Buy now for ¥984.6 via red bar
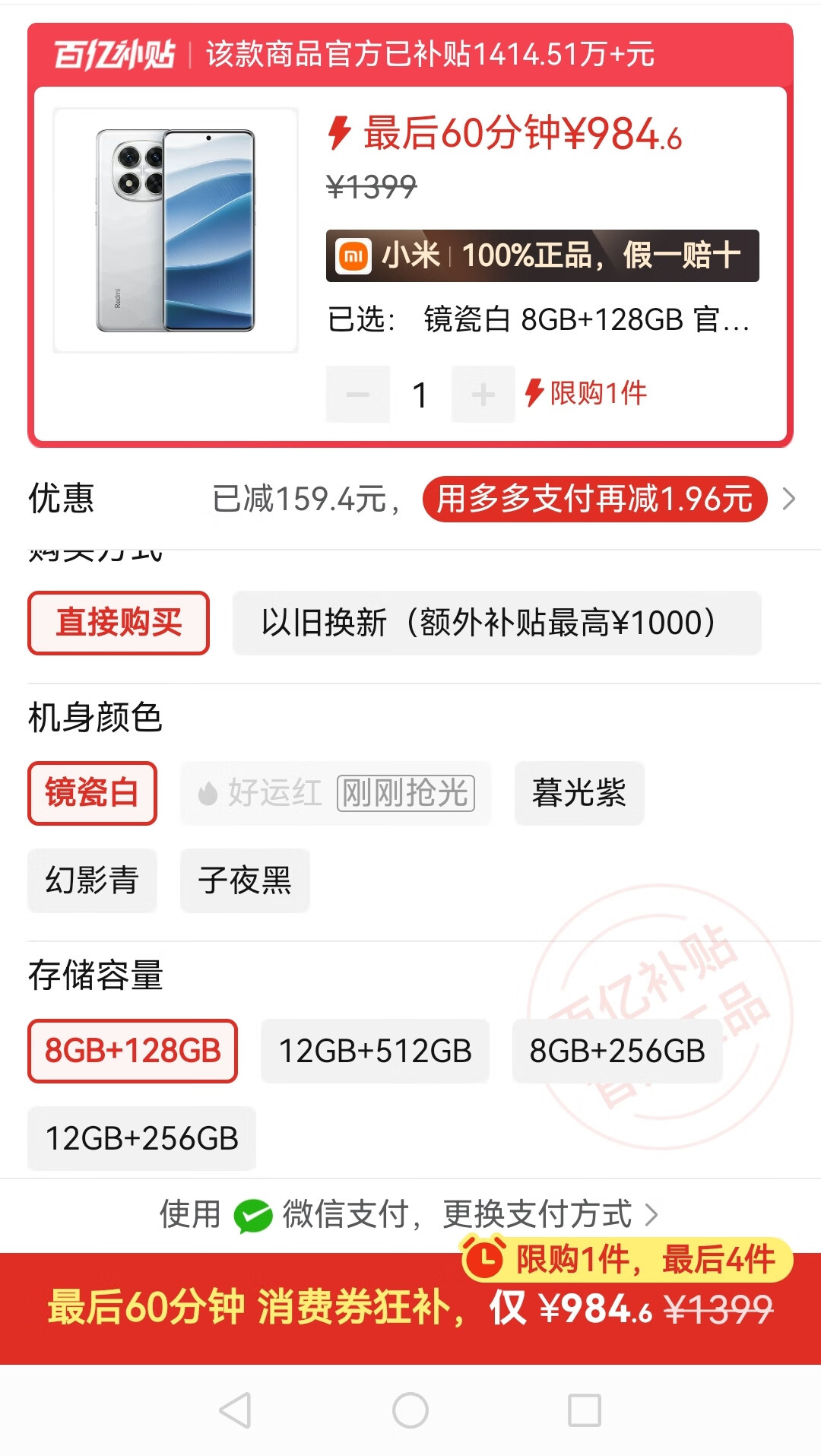Image resolution: width=821 pixels, height=1456 pixels. pyautogui.click(x=410, y=1308)
